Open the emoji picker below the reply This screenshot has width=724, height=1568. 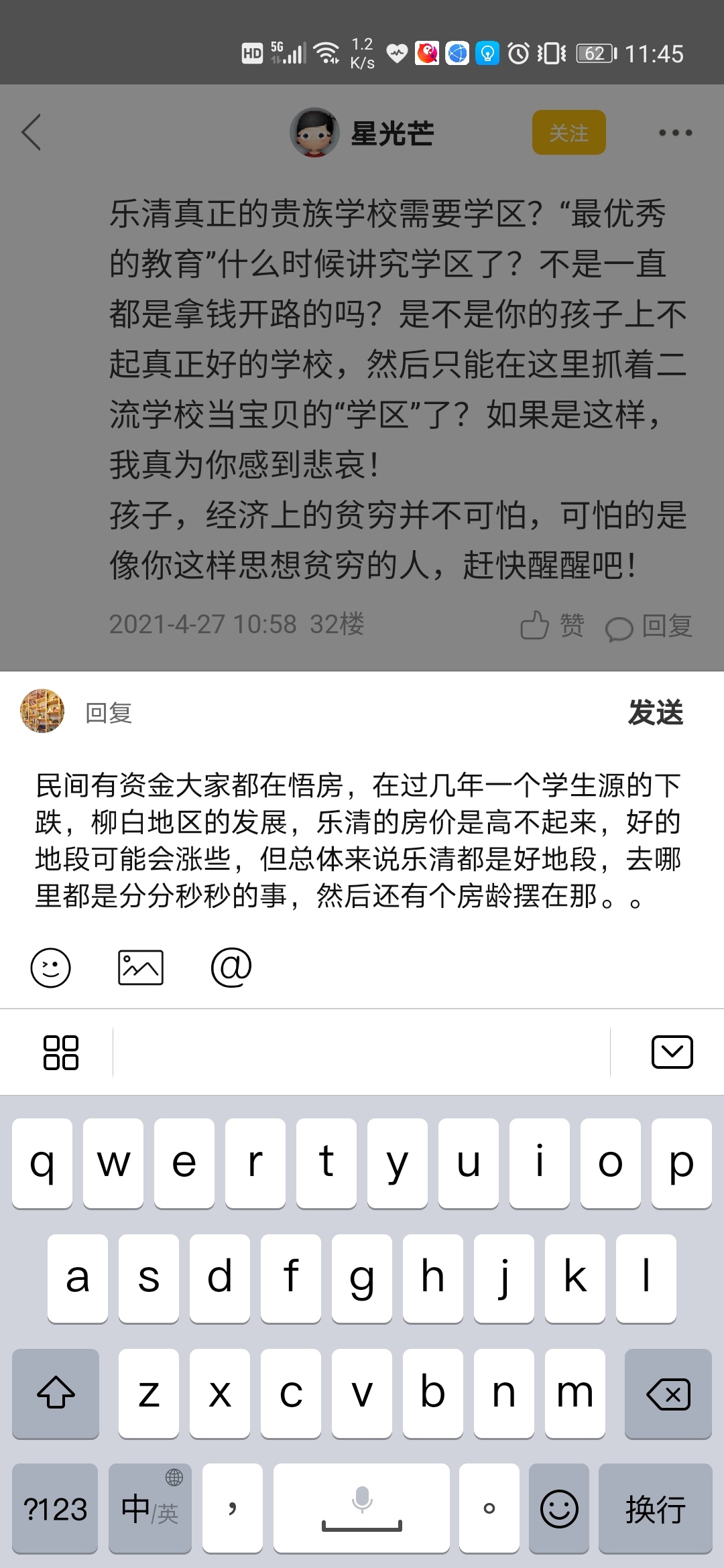(51, 968)
